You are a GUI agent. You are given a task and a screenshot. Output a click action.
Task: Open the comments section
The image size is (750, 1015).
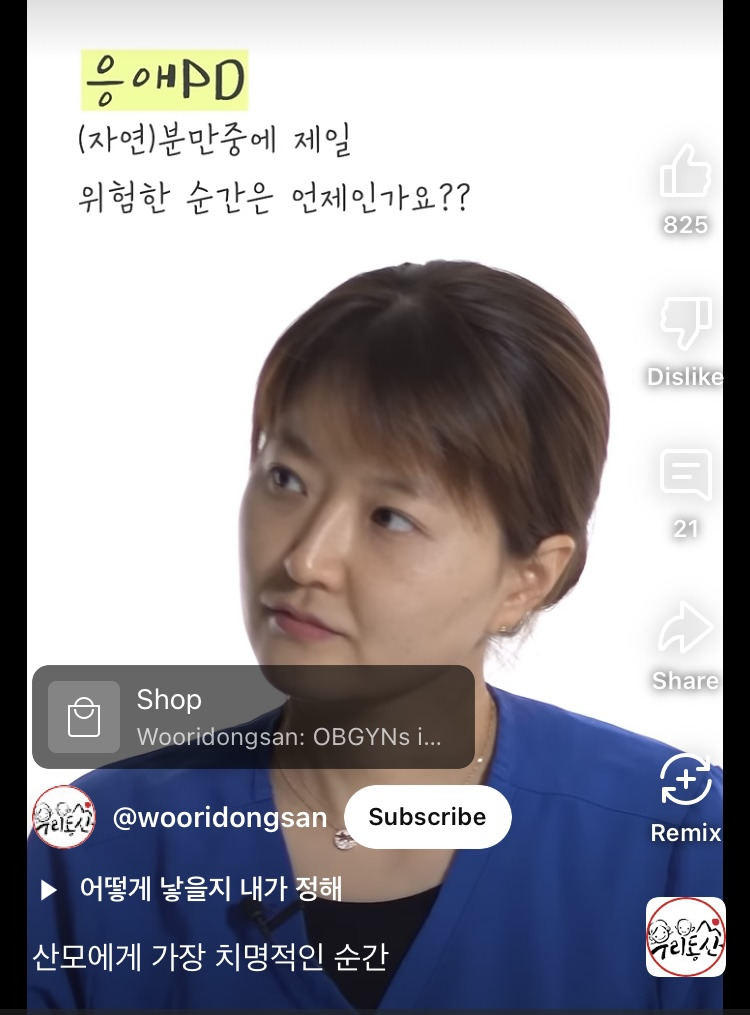pos(685,476)
